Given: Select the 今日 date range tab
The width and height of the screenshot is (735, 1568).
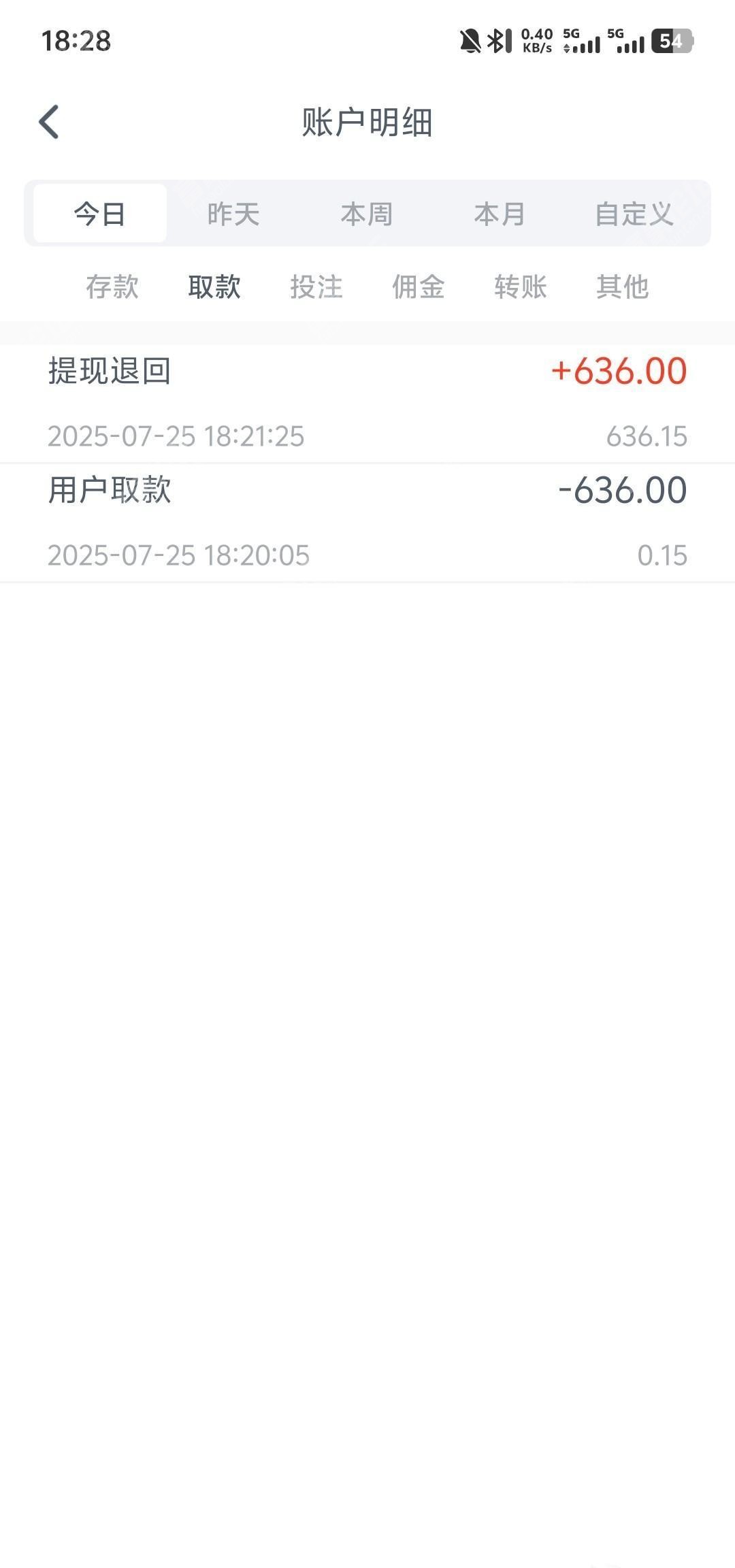Looking at the screenshot, I should (x=100, y=214).
